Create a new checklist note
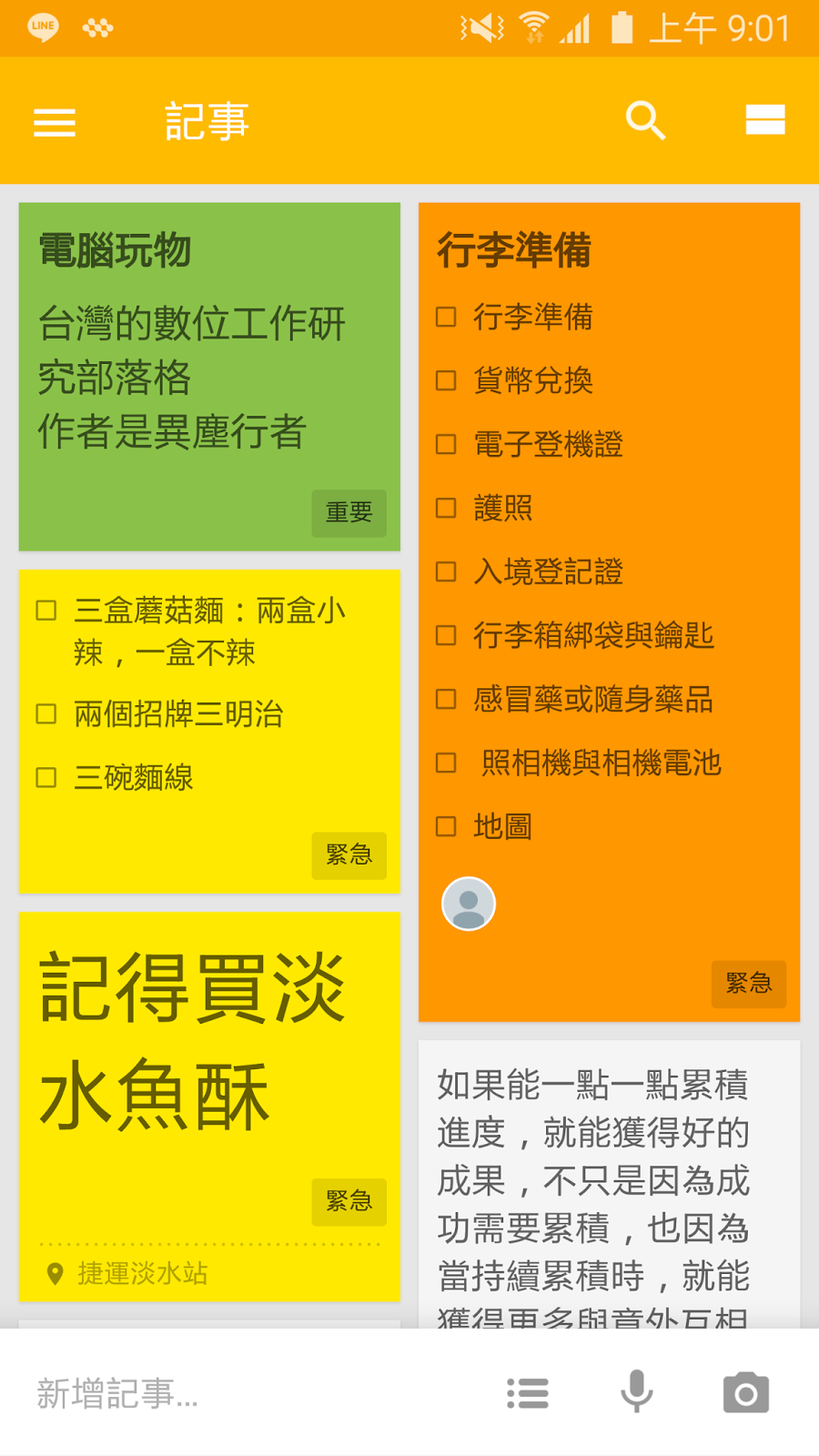Image resolution: width=819 pixels, height=1456 pixels. coord(528,1393)
